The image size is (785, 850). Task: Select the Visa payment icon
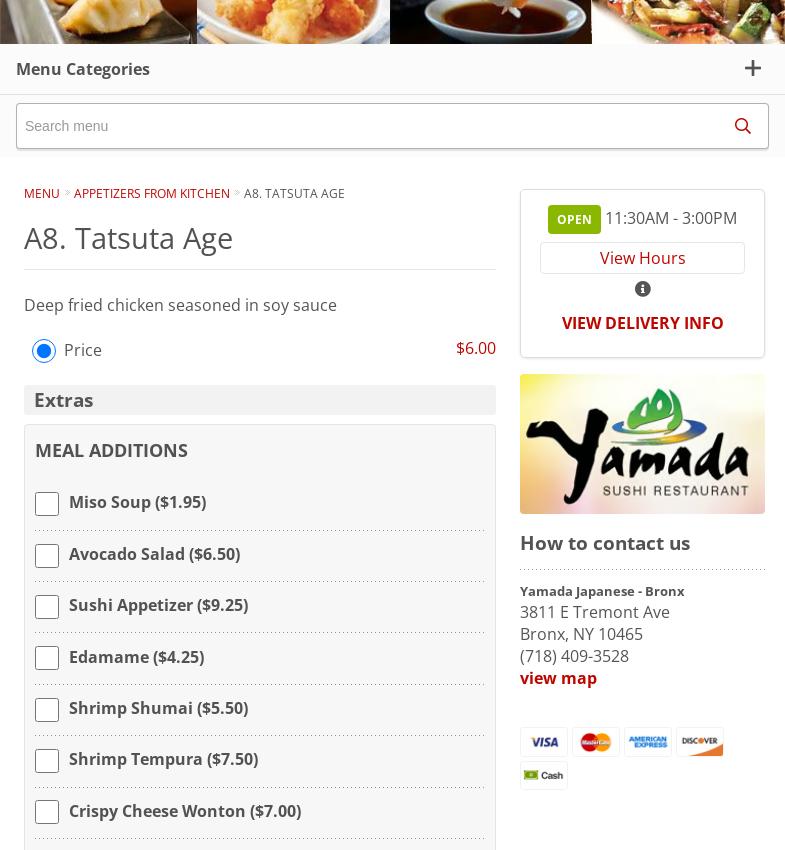click(544, 742)
